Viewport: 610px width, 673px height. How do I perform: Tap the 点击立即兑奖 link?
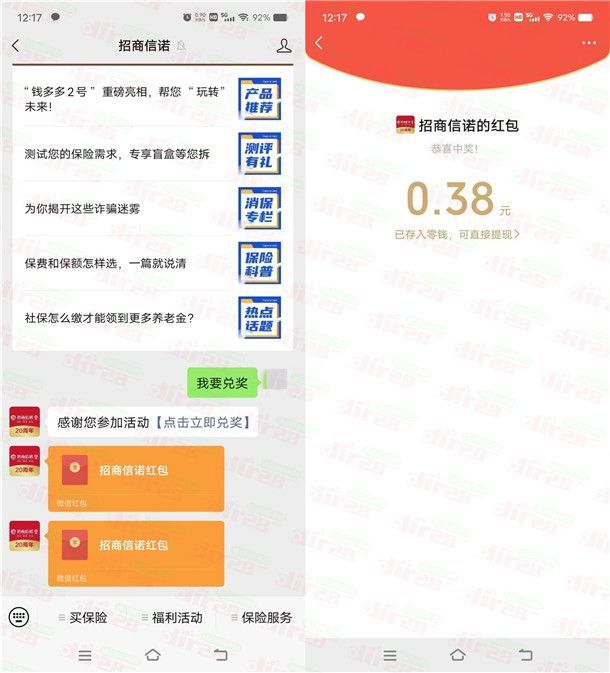202,422
